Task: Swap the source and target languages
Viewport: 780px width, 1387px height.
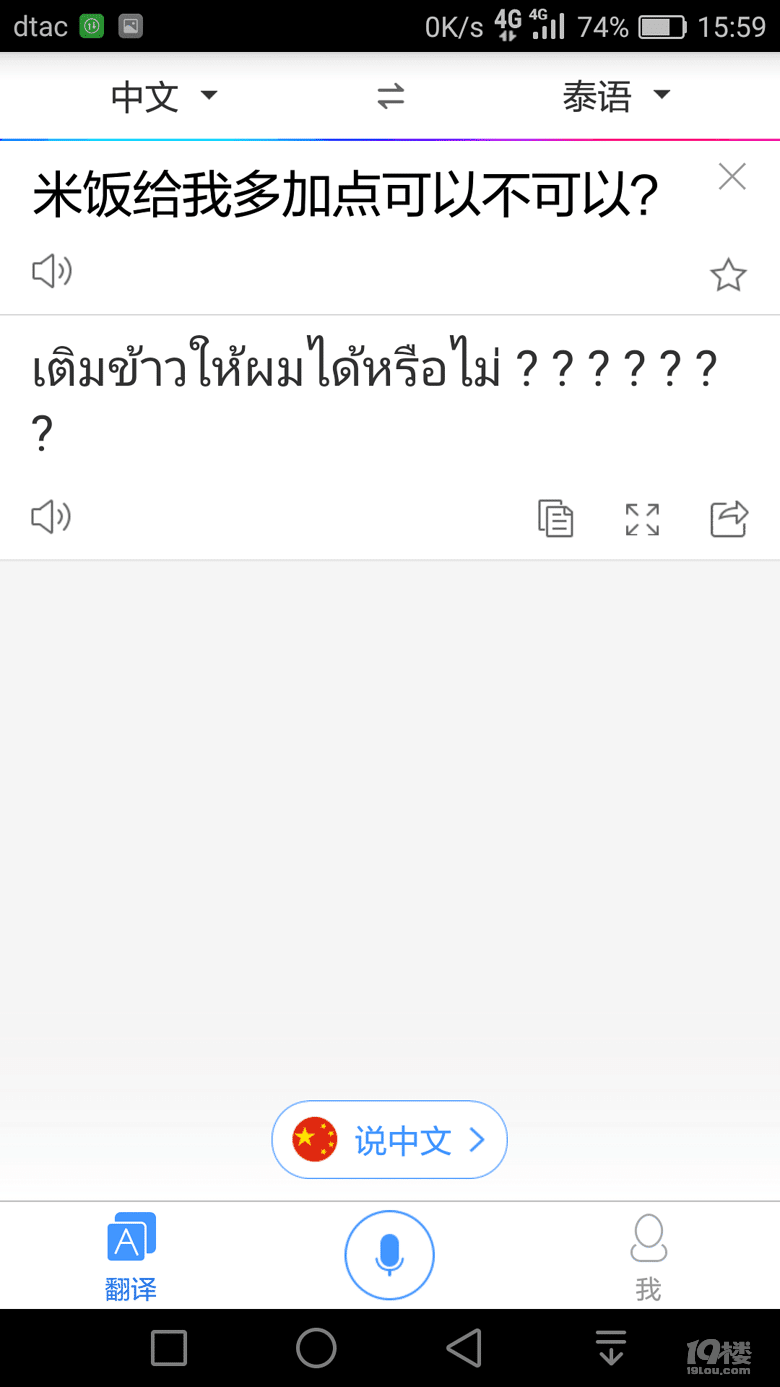Action: pyautogui.click(x=390, y=97)
